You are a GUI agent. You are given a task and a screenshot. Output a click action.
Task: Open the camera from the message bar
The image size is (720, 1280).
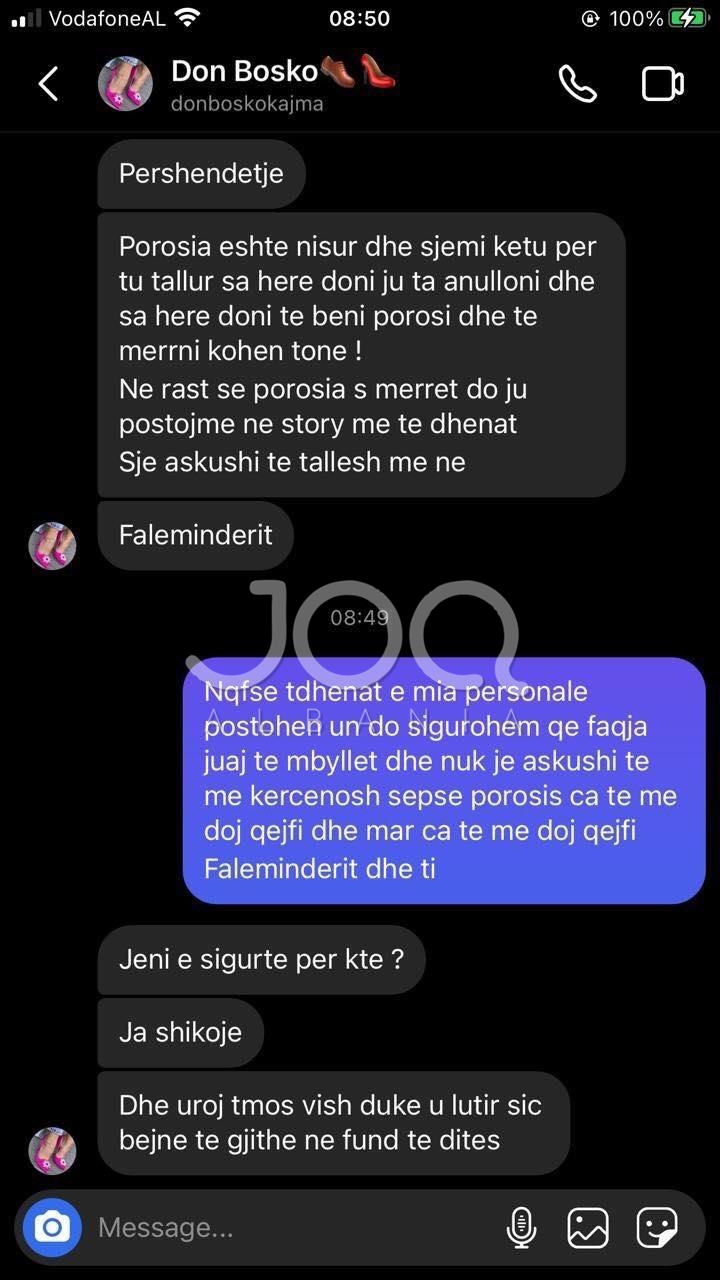click(x=52, y=1227)
